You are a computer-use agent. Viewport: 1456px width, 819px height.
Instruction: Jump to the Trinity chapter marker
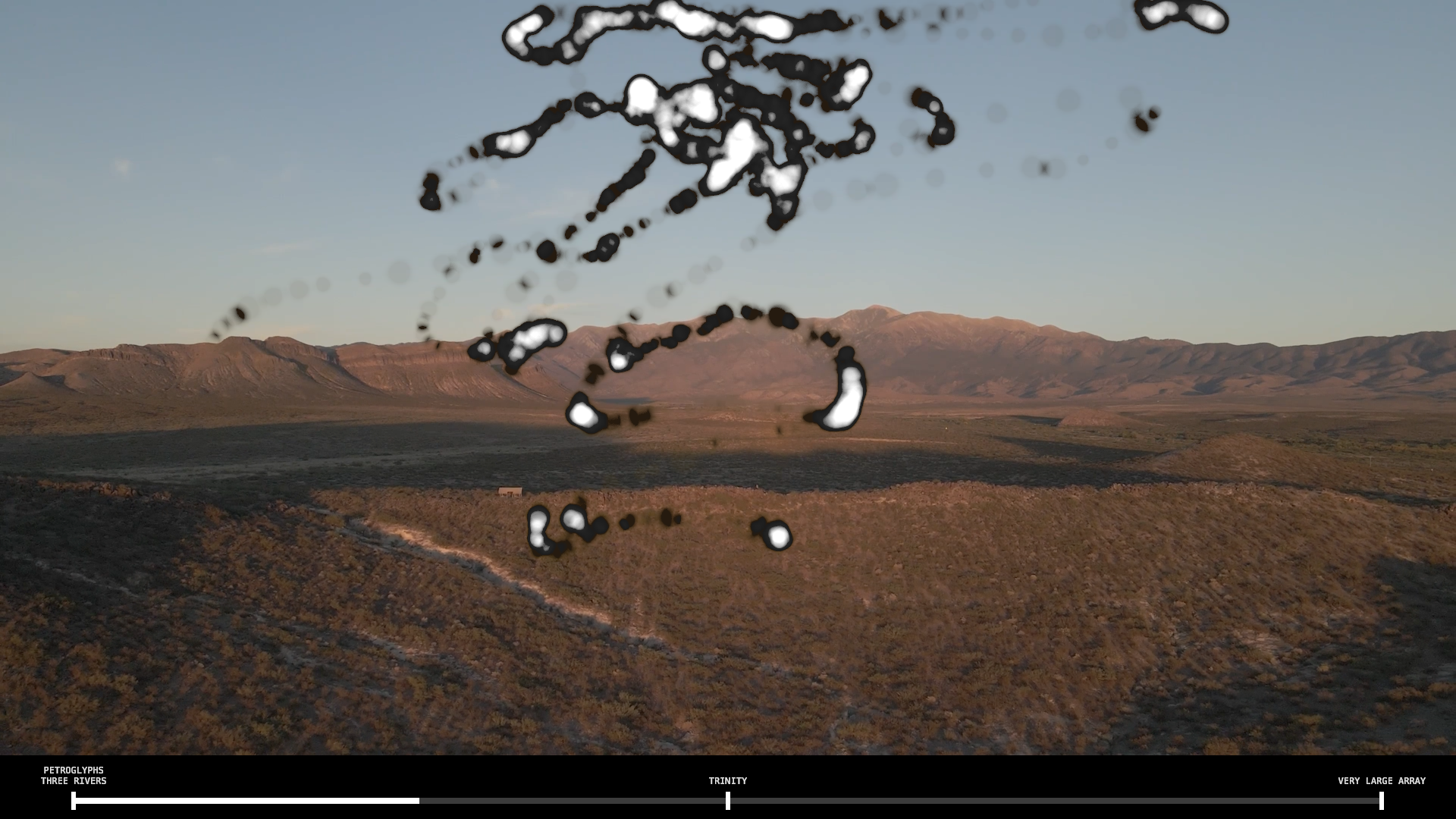(728, 800)
